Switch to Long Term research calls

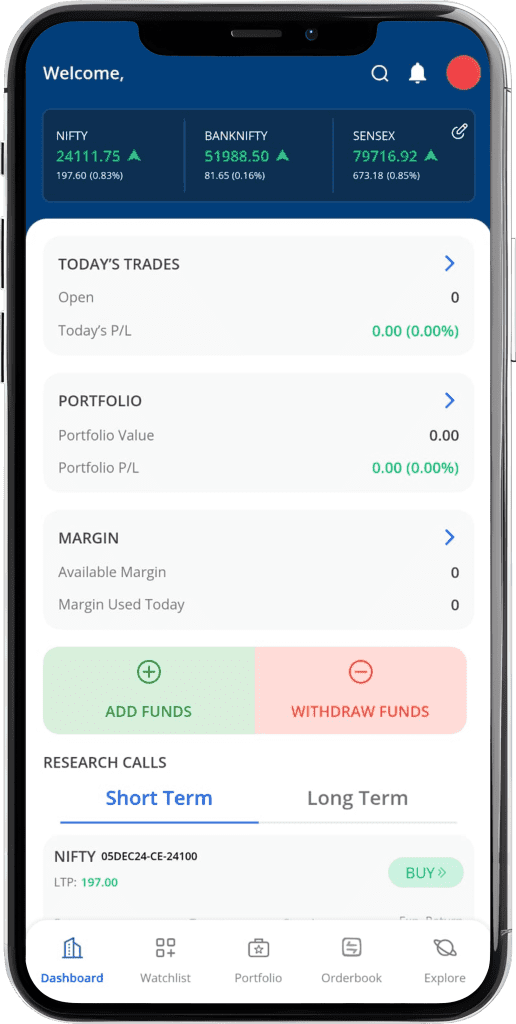[x=357, y=798]
